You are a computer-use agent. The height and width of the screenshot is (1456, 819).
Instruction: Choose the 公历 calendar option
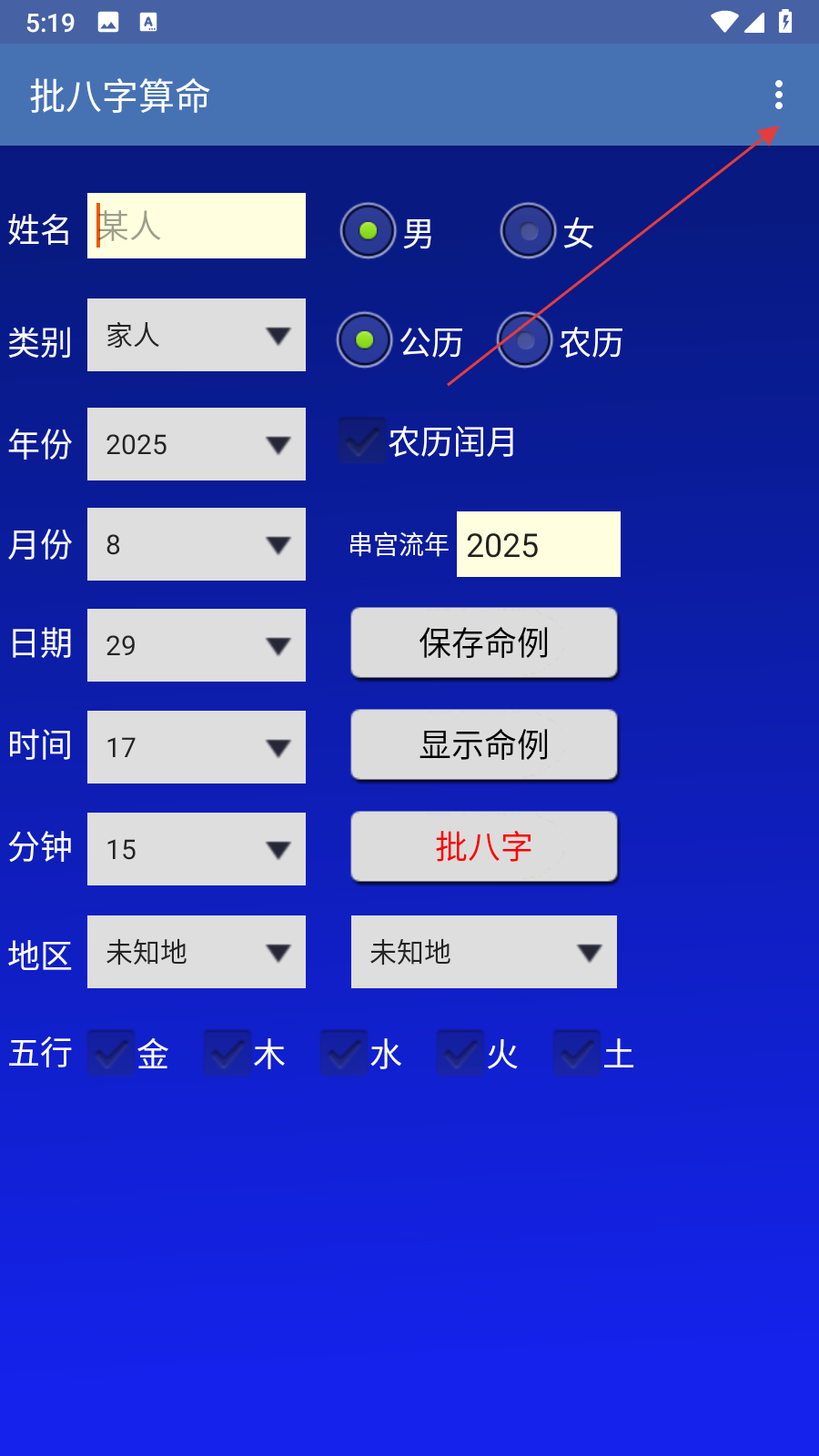(365, 340)
